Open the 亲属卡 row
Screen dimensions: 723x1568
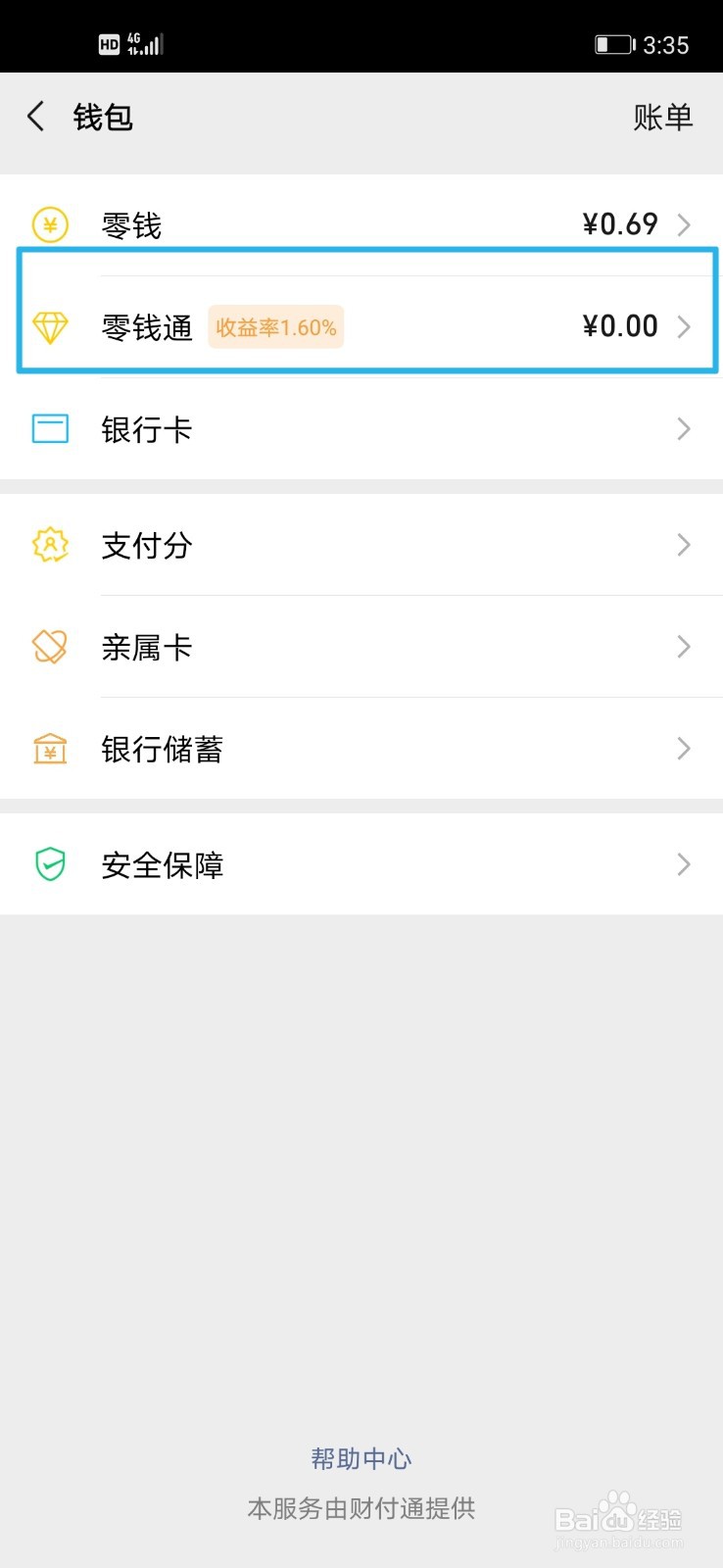coord(361,646)
